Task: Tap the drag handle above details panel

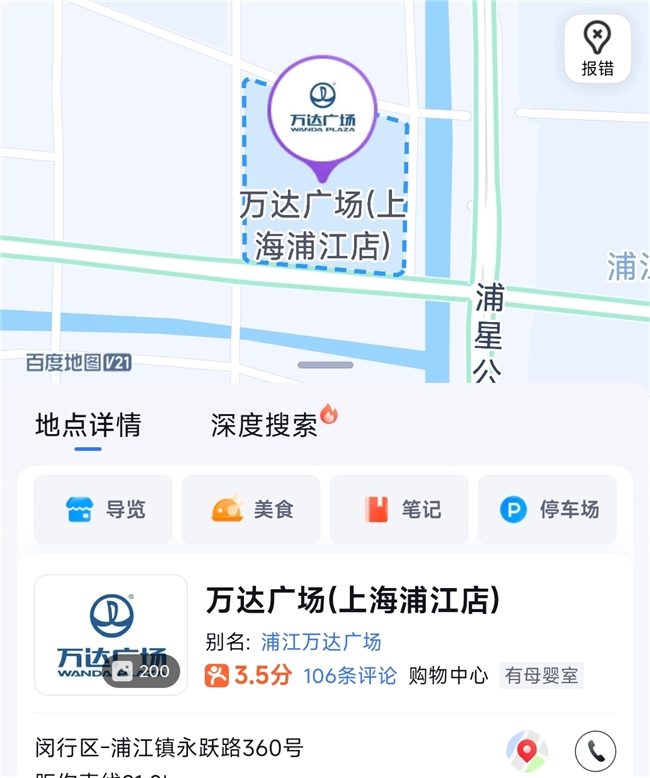Action: point(325,365)
